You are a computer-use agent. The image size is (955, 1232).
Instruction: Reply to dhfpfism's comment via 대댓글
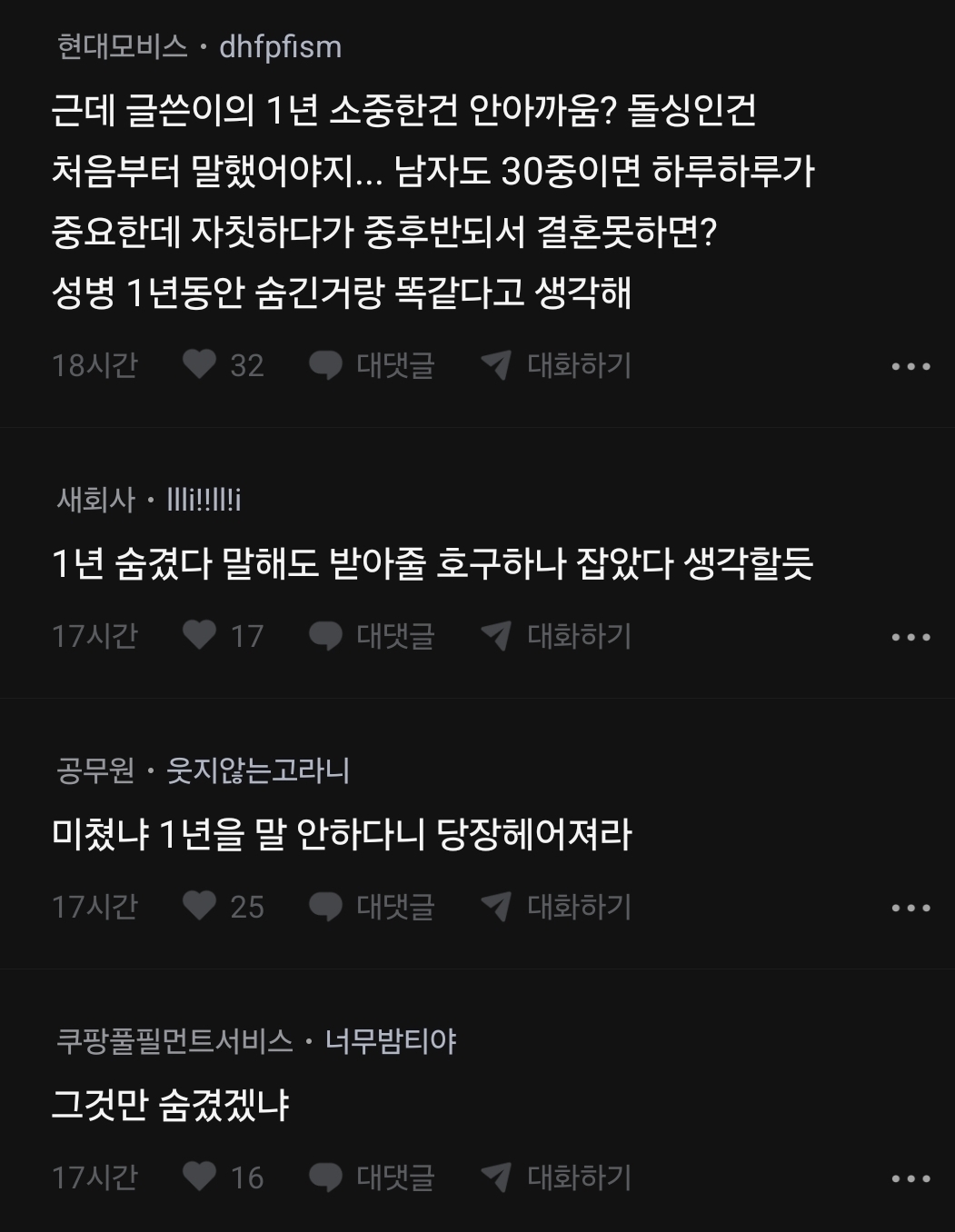(373, 365)
